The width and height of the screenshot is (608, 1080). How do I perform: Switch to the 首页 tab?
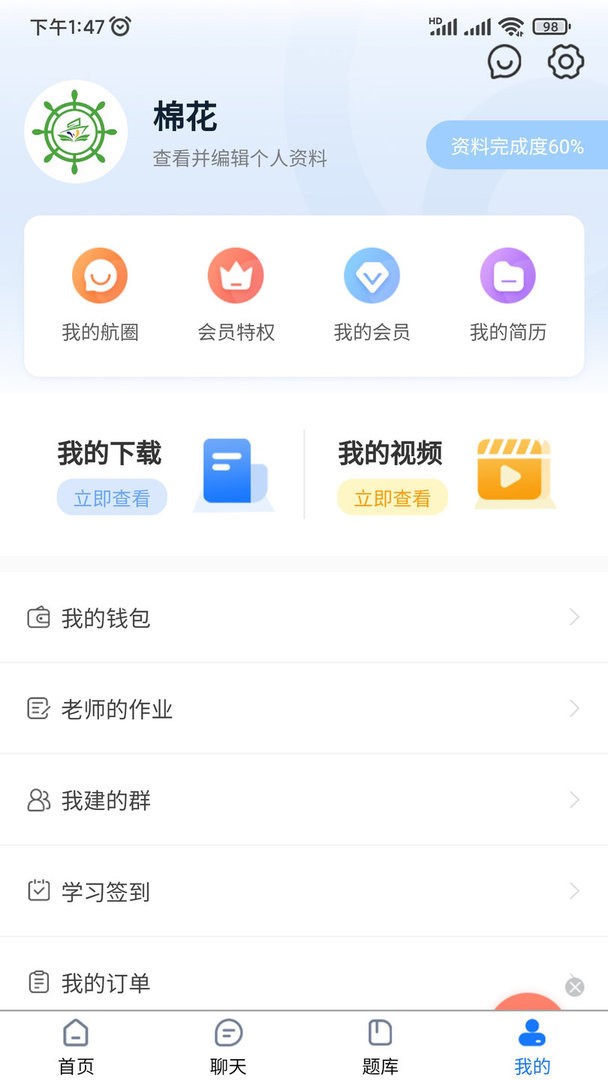click(76, 1046)
